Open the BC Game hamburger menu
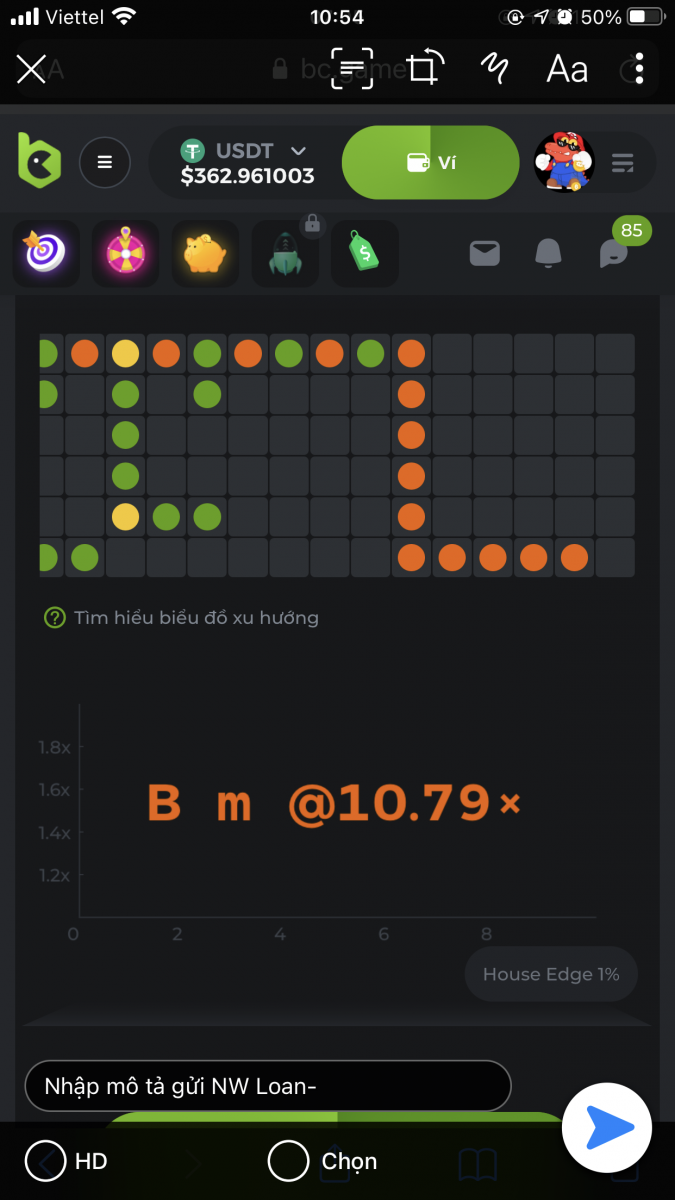Viewport: 675px width, 1200px height. pyautogui.click(x=105, y=162)
